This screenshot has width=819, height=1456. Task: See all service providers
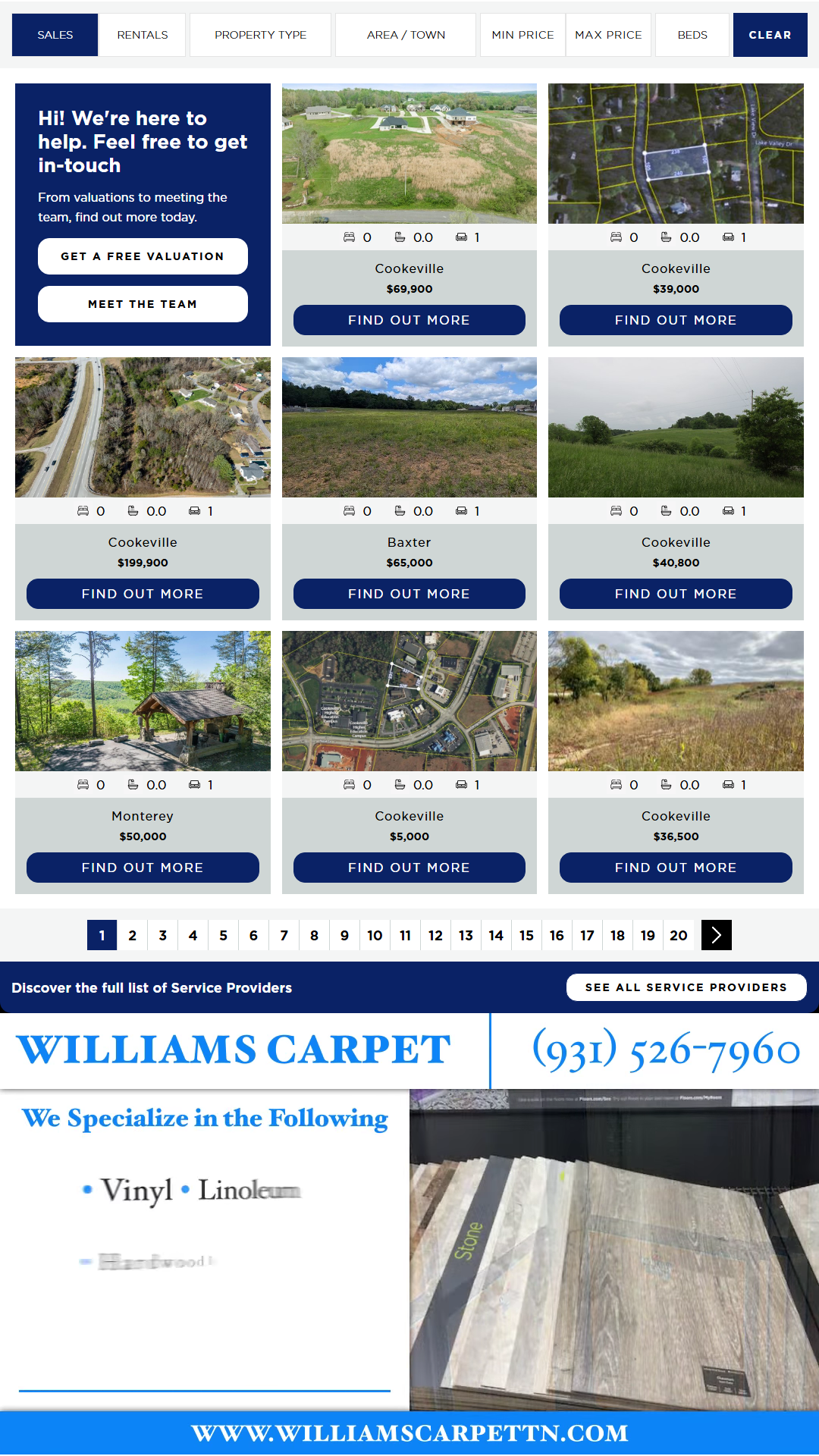[686, 987]
